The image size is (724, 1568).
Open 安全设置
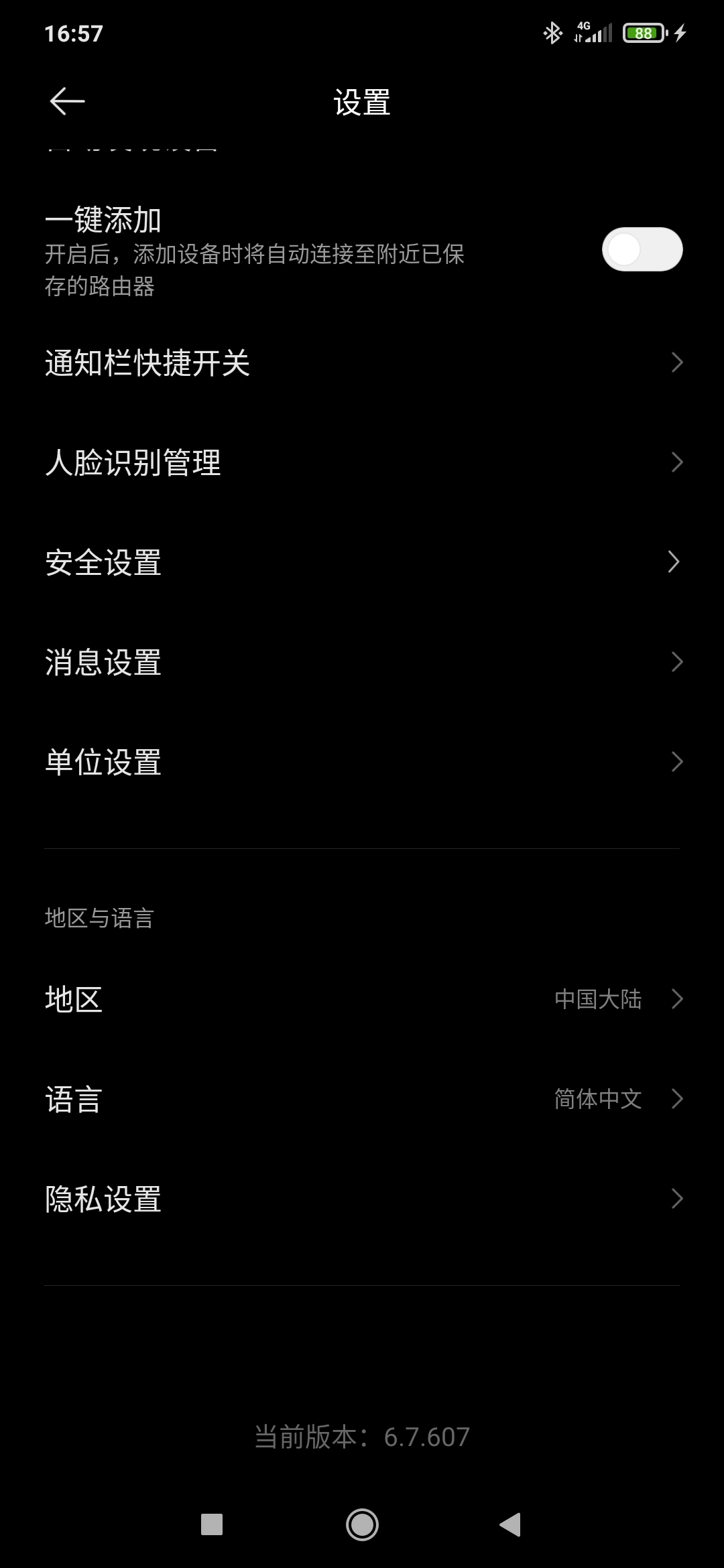point(362,562)
